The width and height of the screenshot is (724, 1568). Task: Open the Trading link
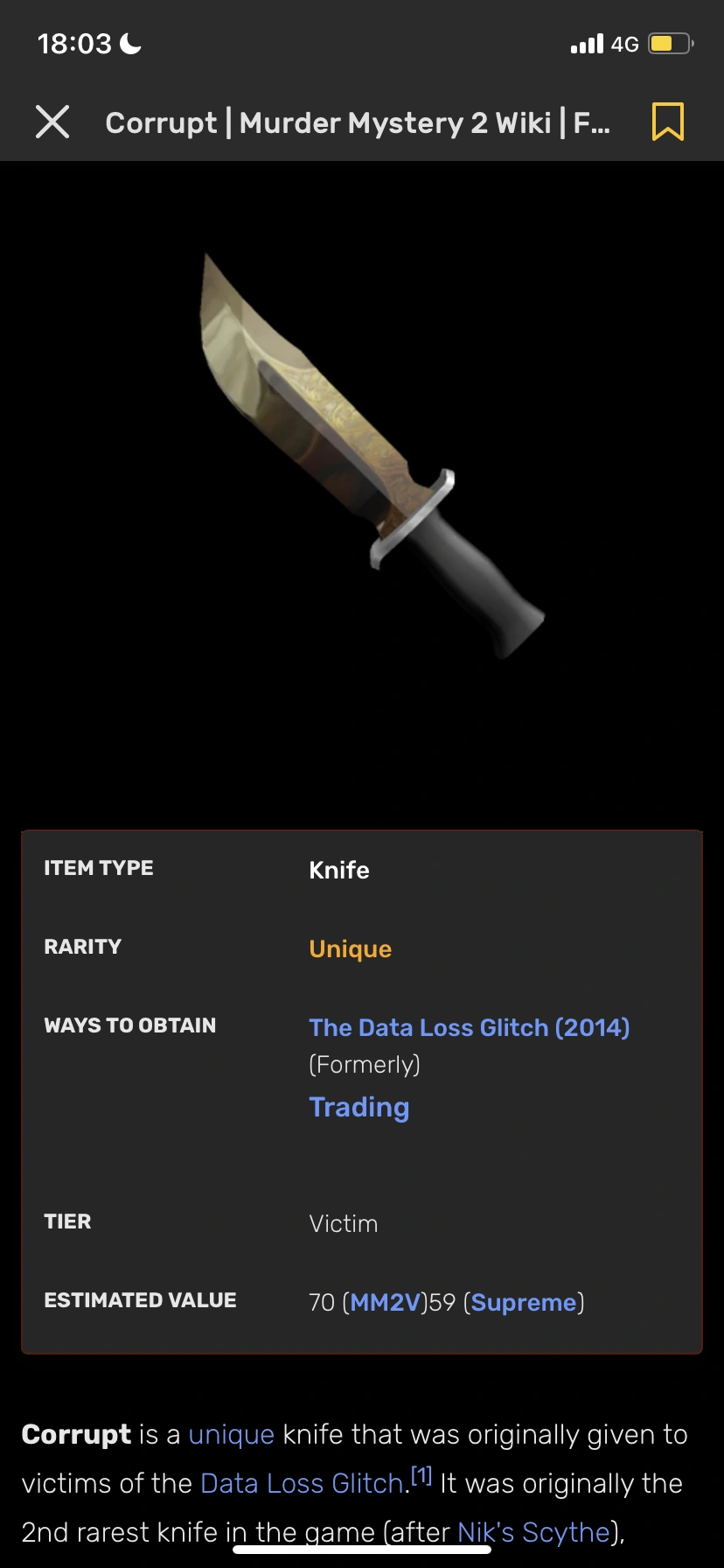coord(359,1107)
